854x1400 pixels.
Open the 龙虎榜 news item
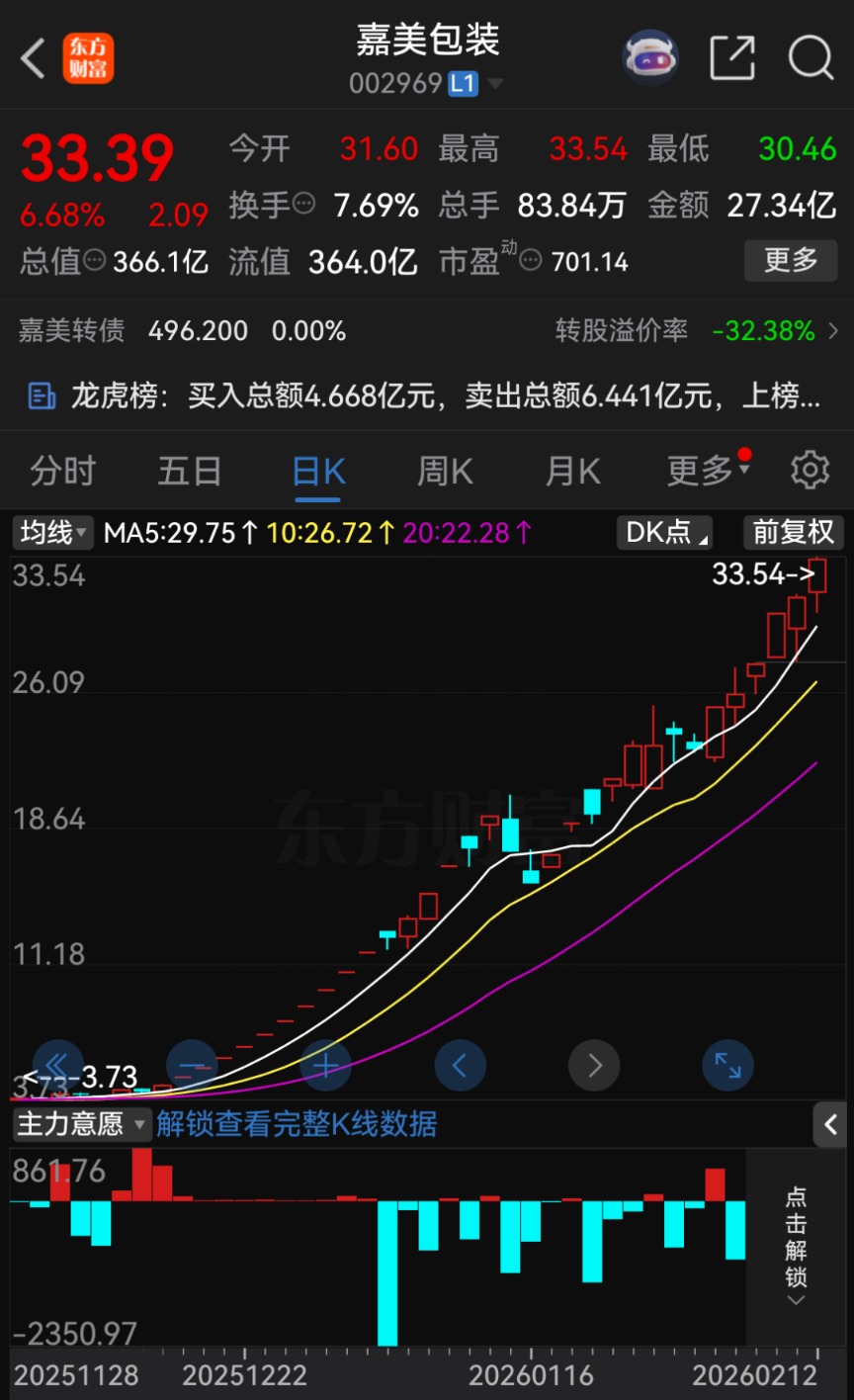tap(425, 396)
